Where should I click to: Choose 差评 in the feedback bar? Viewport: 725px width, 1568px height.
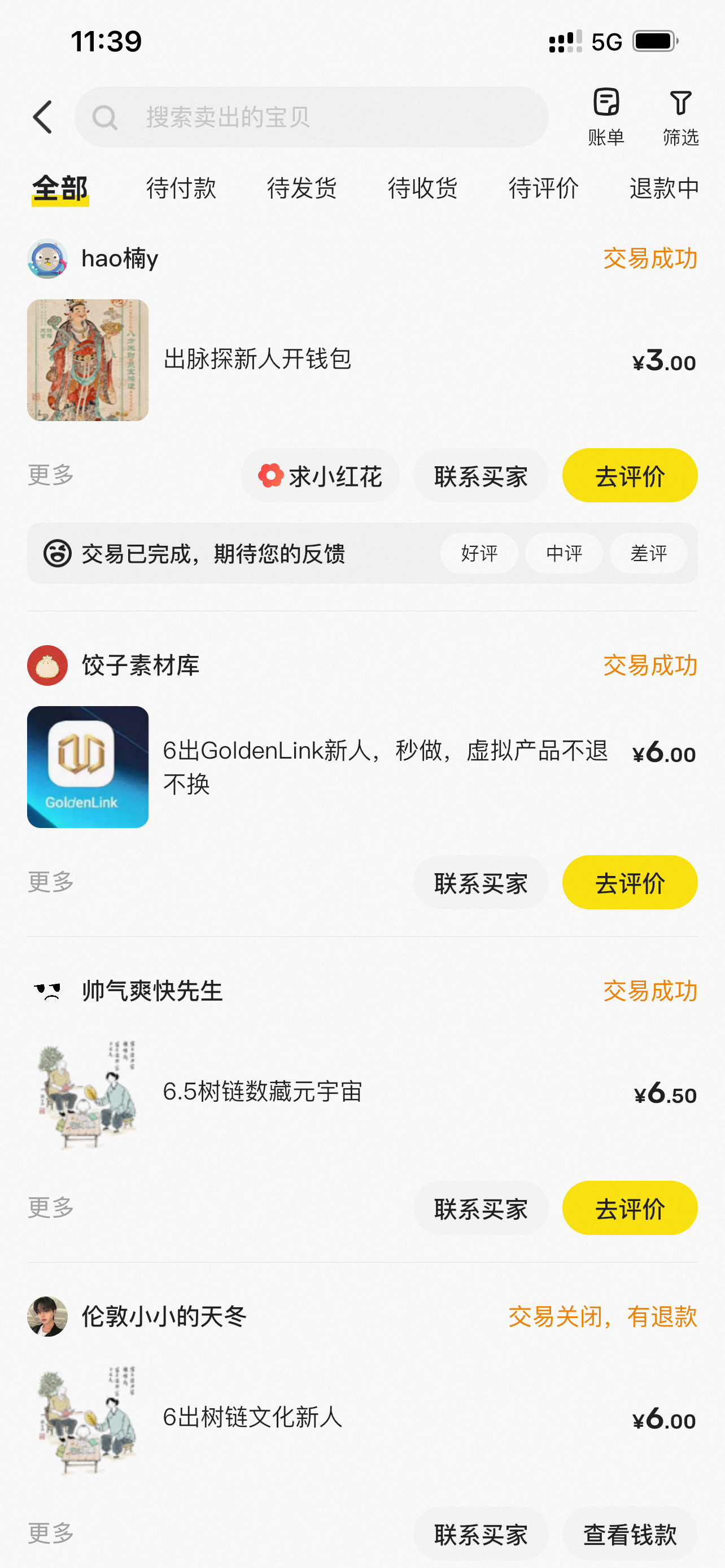648,553
